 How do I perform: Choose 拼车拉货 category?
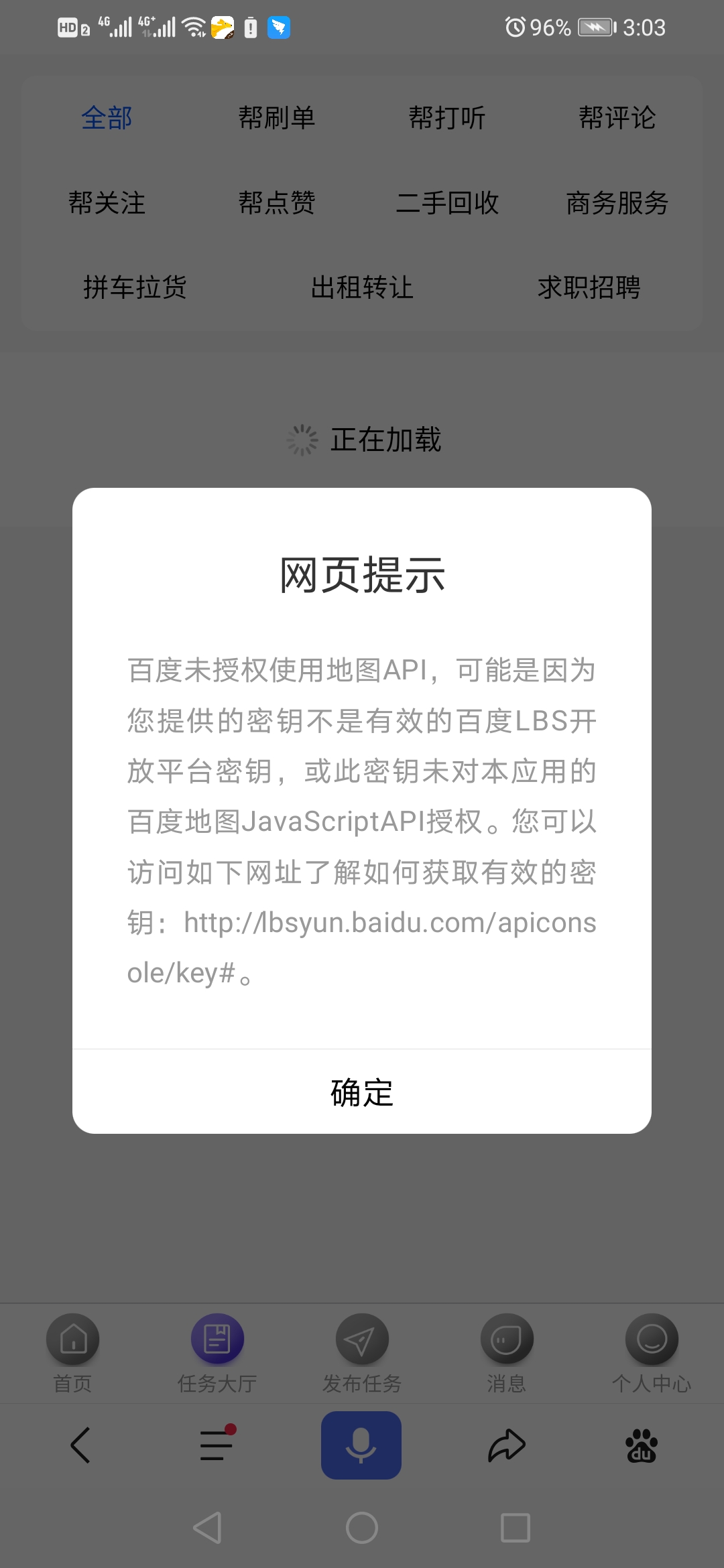[135, 287]
